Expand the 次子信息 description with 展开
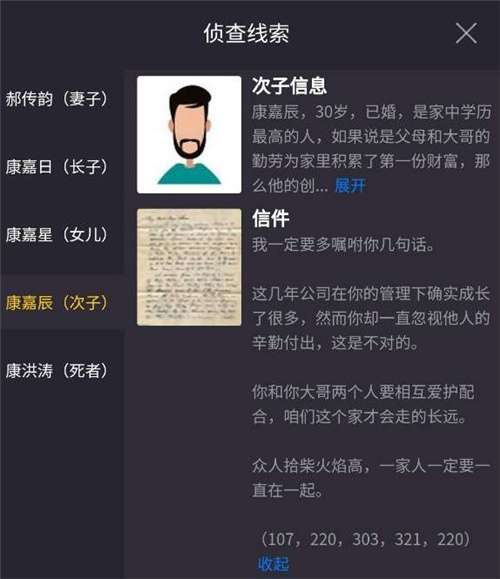Viewport: 500px width, 579px height. (350, 185)
